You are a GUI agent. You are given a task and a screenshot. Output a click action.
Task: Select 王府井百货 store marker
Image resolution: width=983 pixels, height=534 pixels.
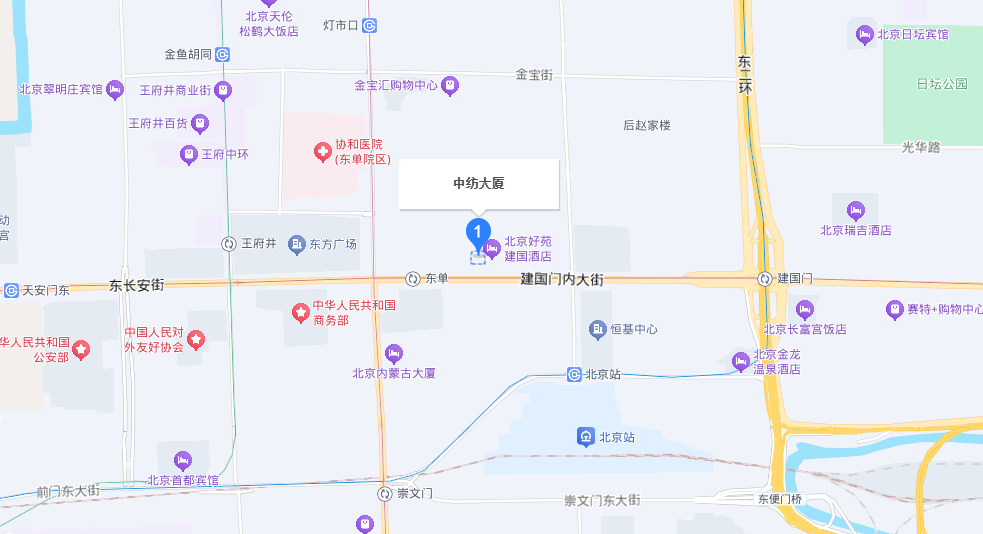pyautogui.click(x=200, y=124)
